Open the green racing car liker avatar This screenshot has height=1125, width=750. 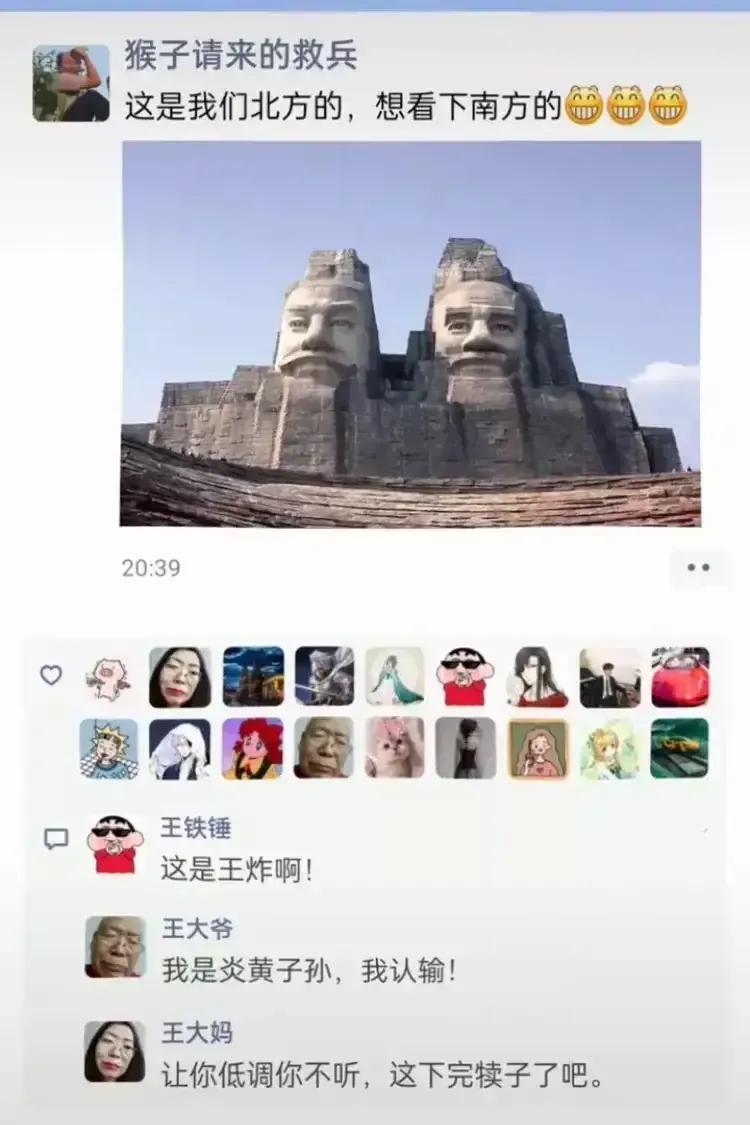coord(680,748)
